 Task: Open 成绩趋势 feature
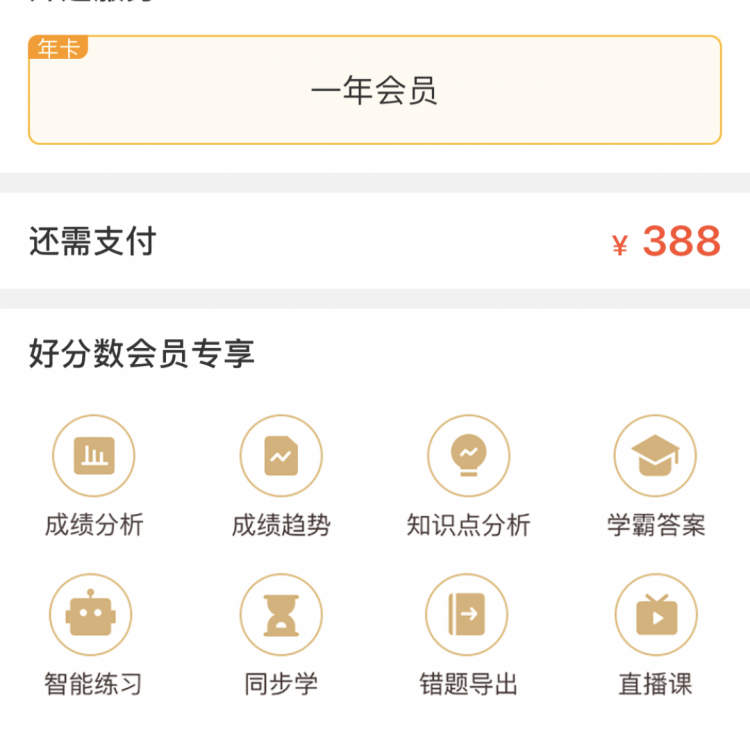pyautogui.click(x=281, y=456)
